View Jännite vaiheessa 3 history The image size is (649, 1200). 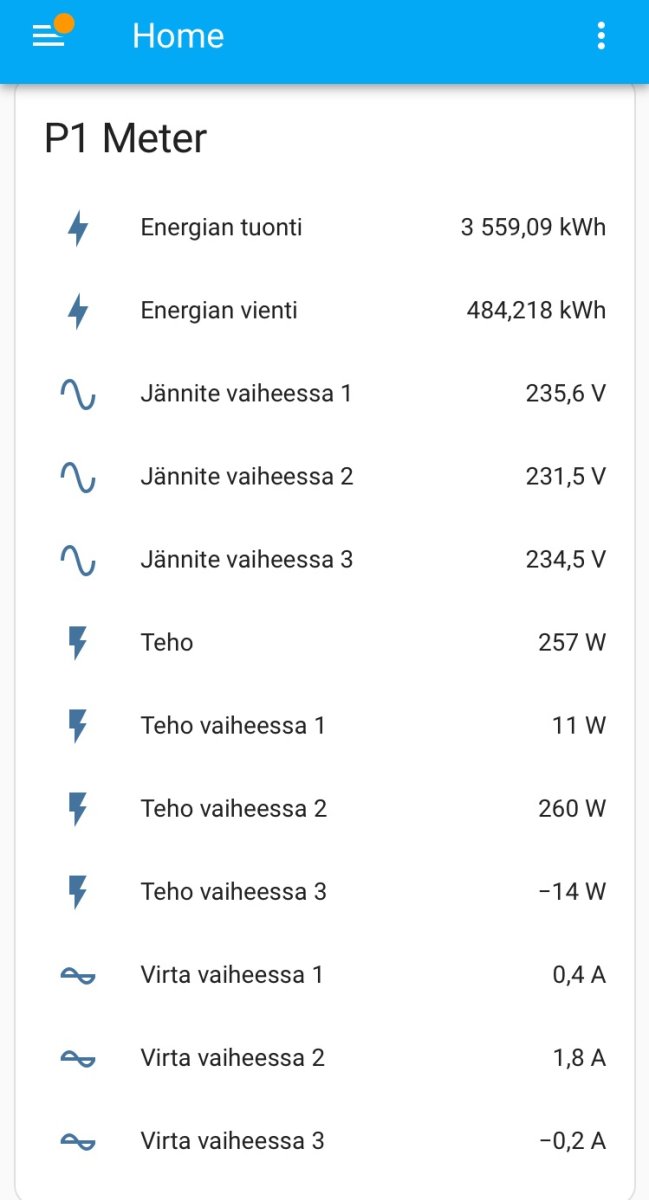point(247,560)
